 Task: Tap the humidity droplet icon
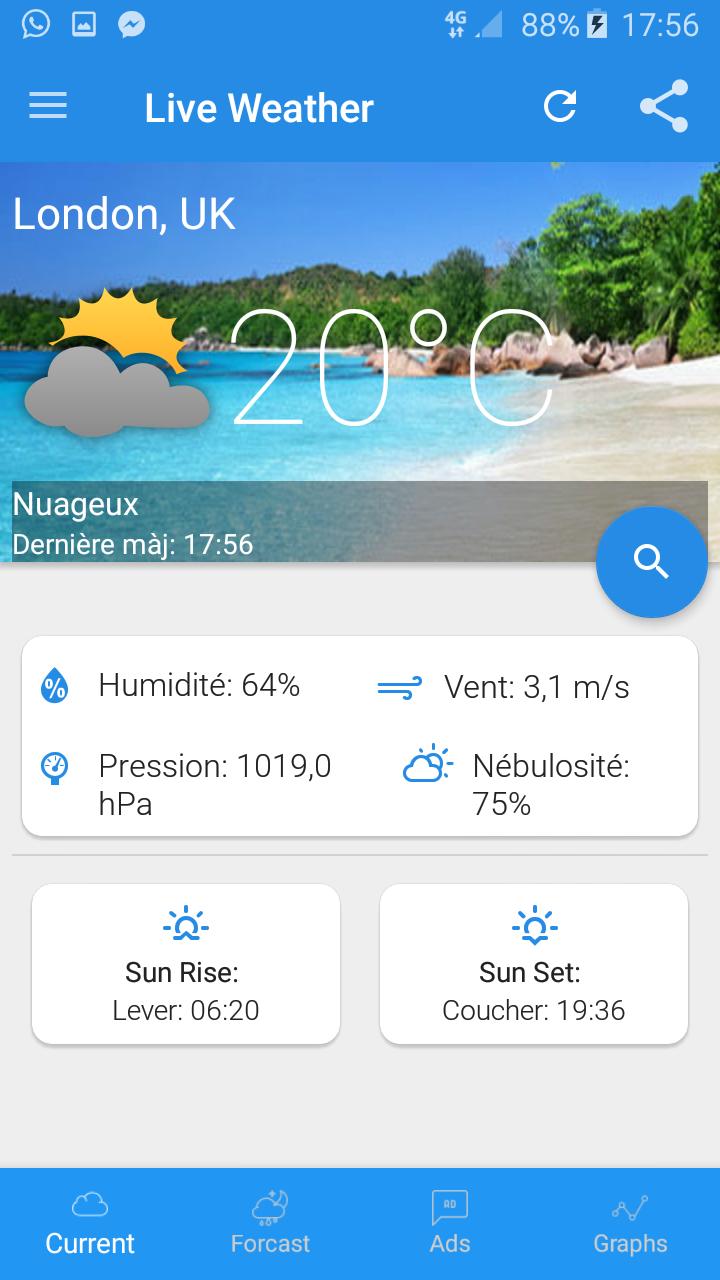coord(54,685)
